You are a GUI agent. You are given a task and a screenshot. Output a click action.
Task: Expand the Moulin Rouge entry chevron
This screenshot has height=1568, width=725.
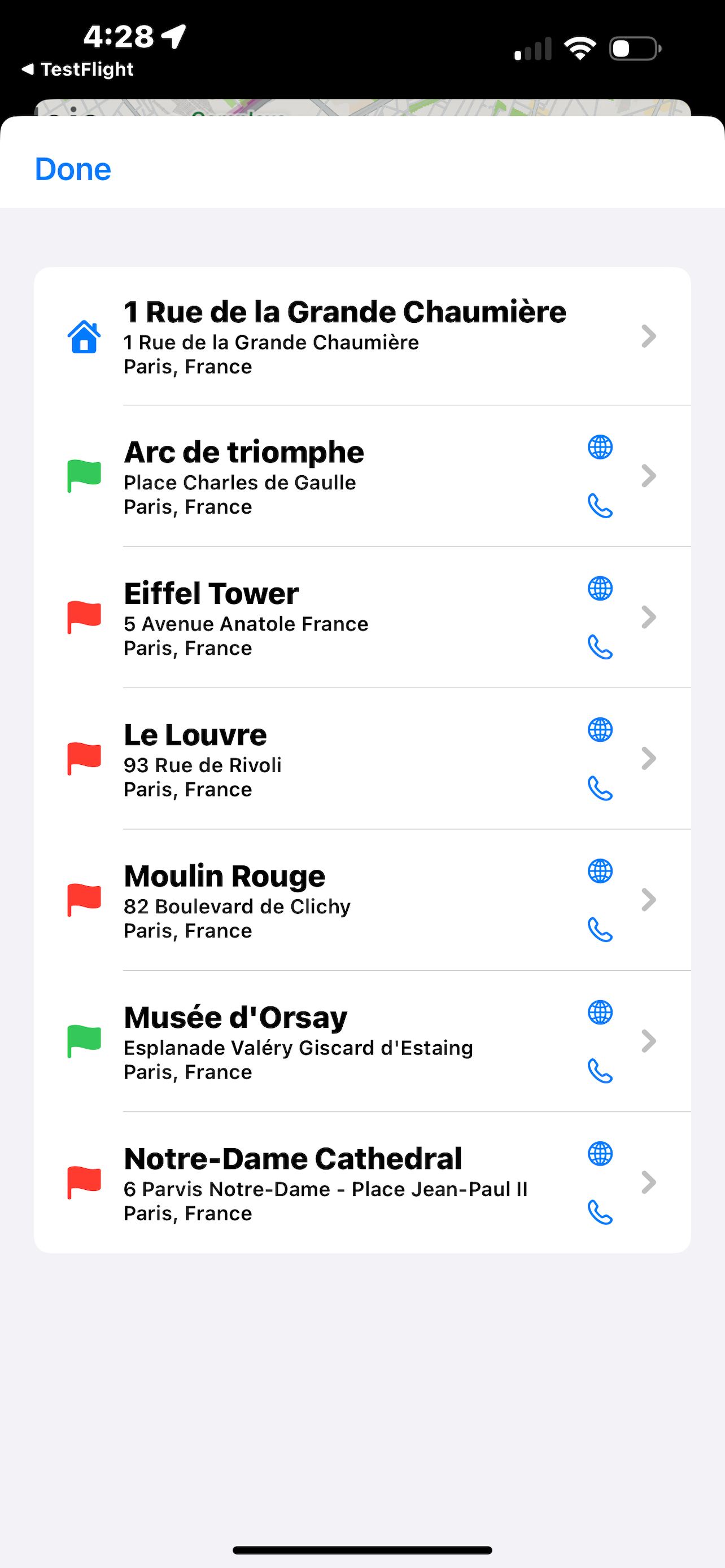click(x=648, y=900)
